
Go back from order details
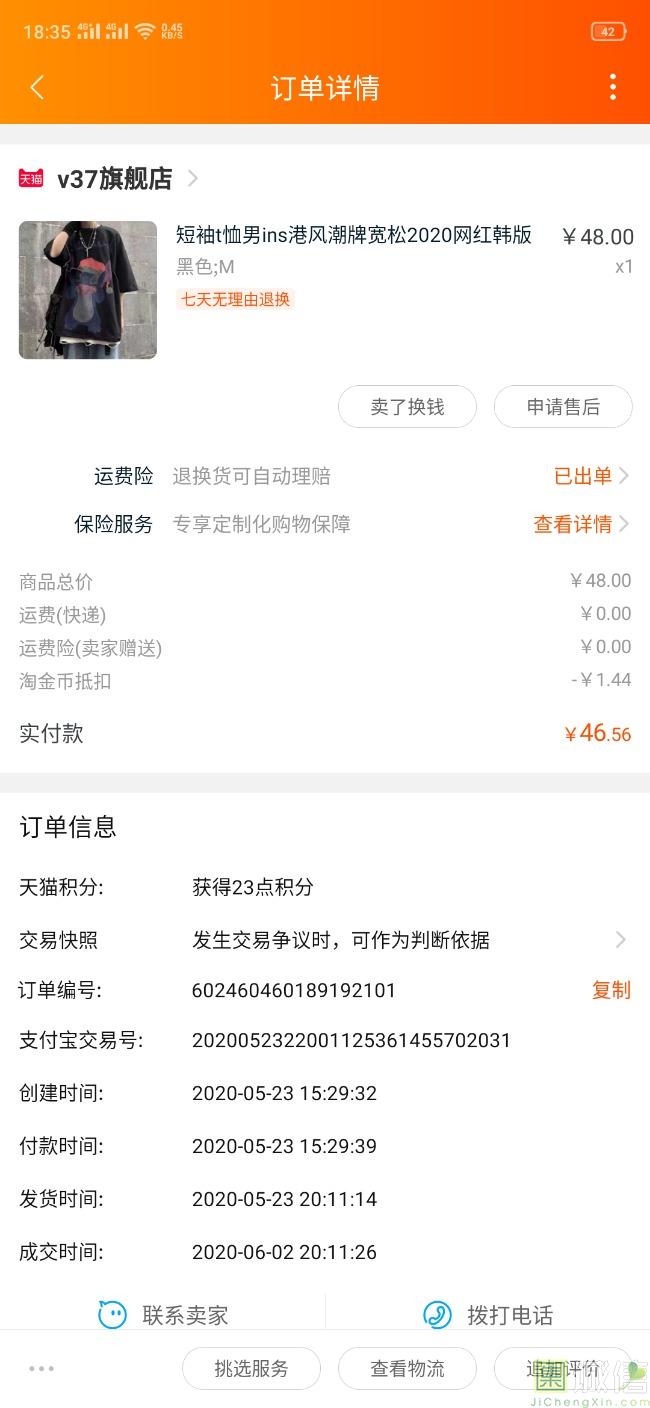pos(37,88)
